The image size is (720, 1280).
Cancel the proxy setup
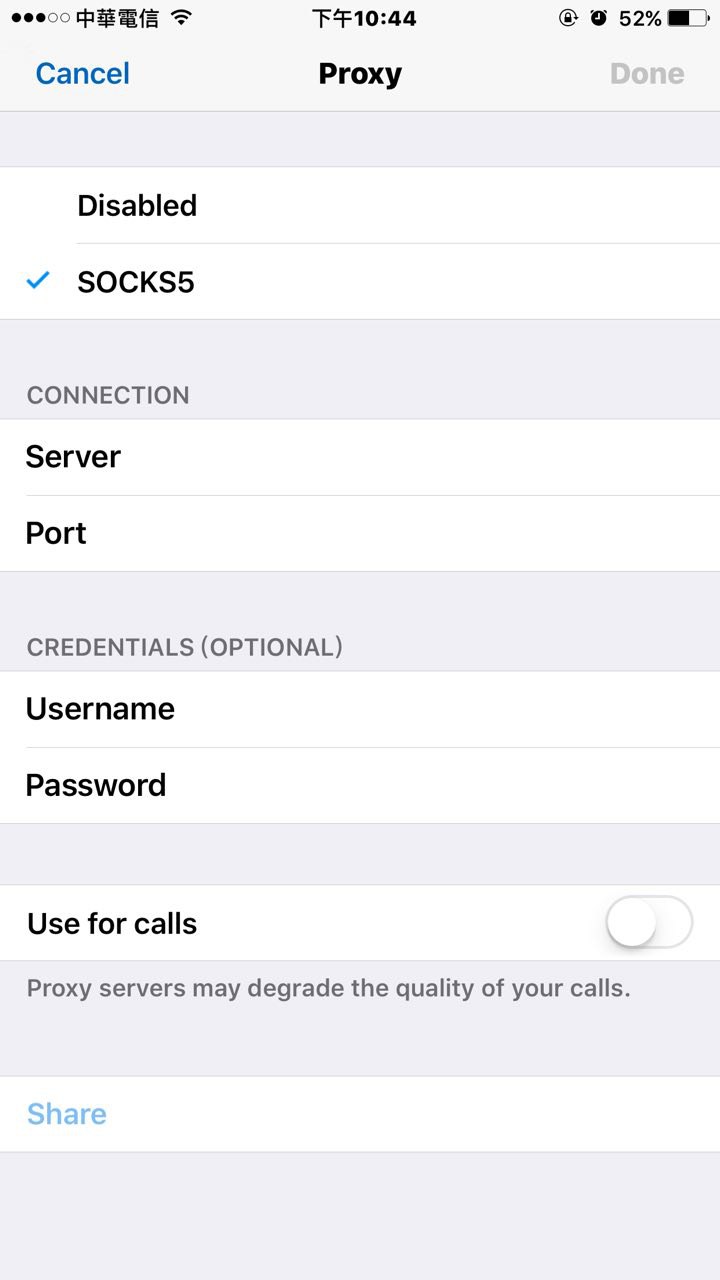(82, 74)
